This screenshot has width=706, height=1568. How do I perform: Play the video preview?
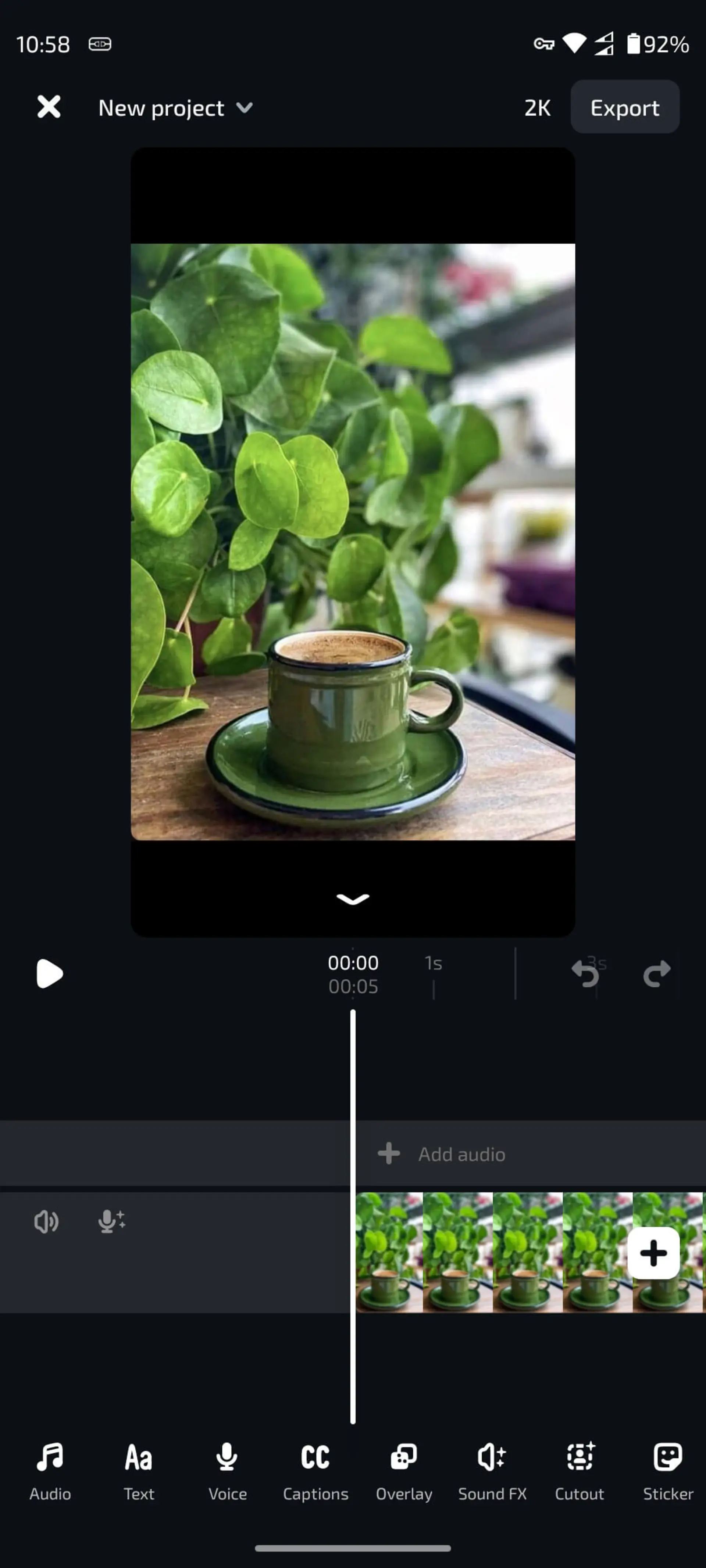(49, 973)
